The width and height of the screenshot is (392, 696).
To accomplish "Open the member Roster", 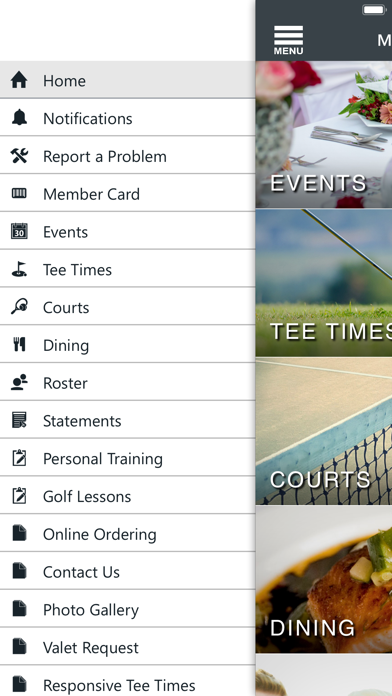I will (x=127, y=382).
